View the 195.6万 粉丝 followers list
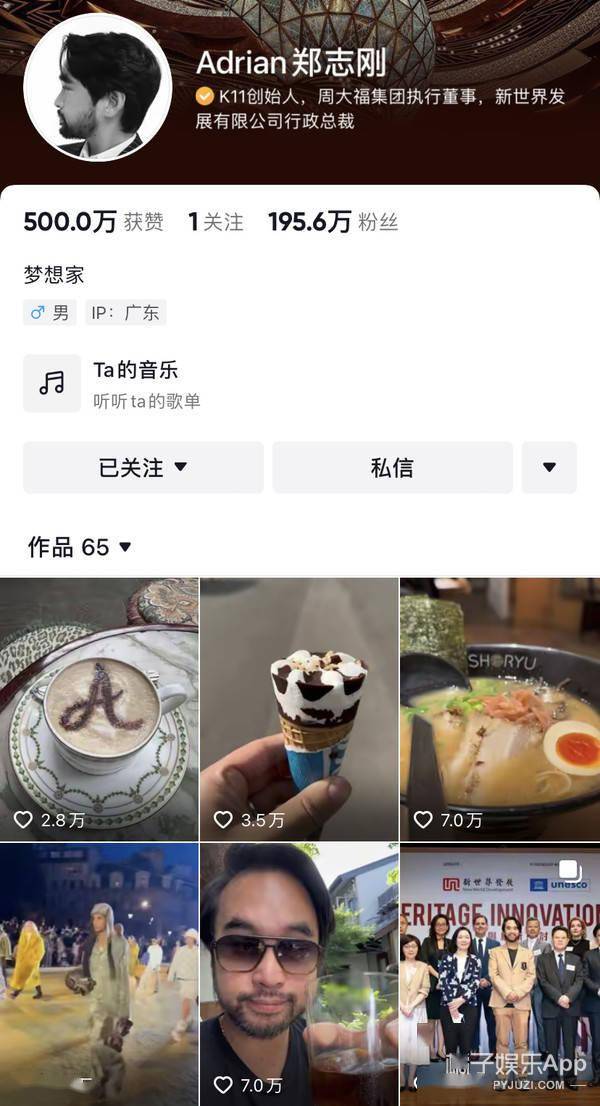This screenshot has height=1106, width=600. point(333,222)
